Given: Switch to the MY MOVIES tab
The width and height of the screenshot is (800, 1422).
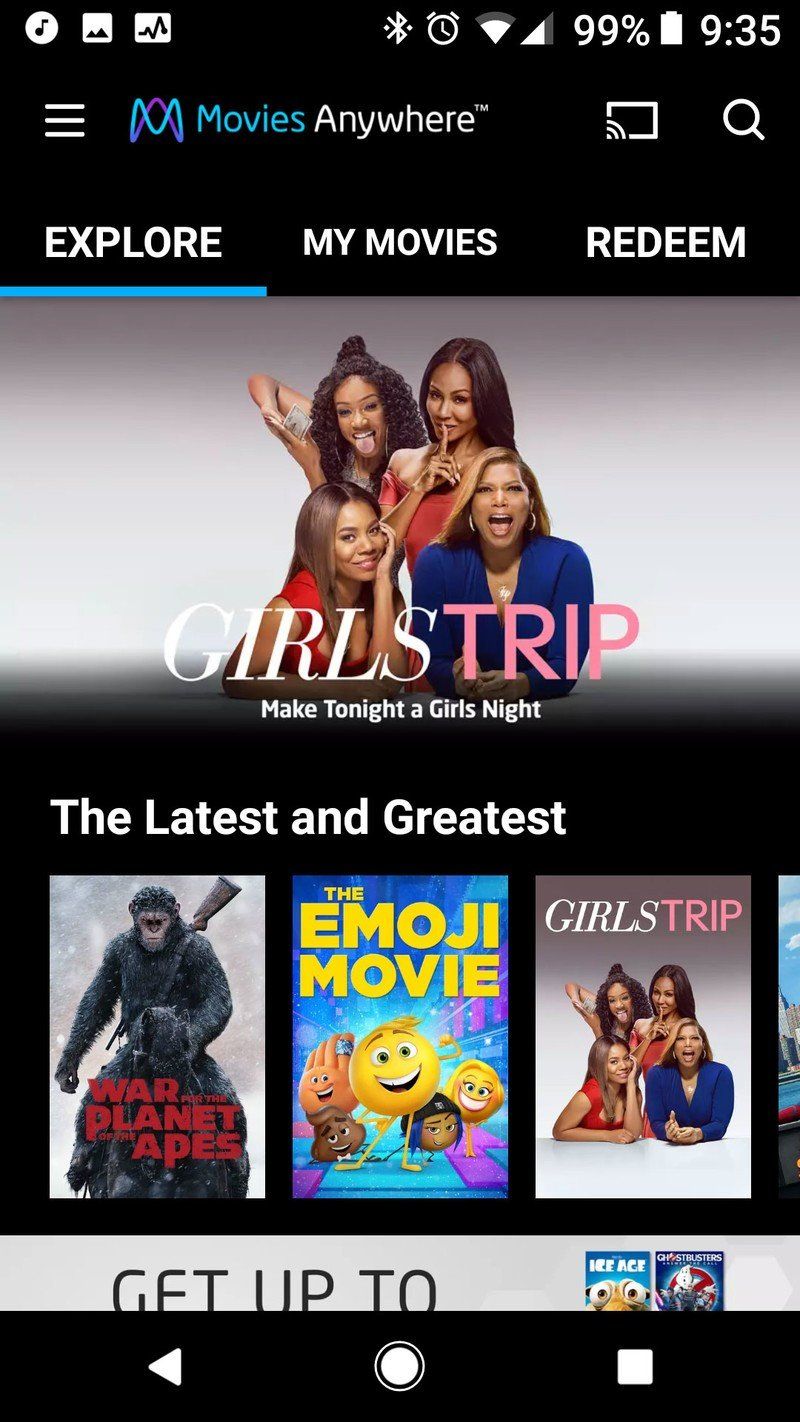Looking at the screenshot, I should [x=399, y=242].
